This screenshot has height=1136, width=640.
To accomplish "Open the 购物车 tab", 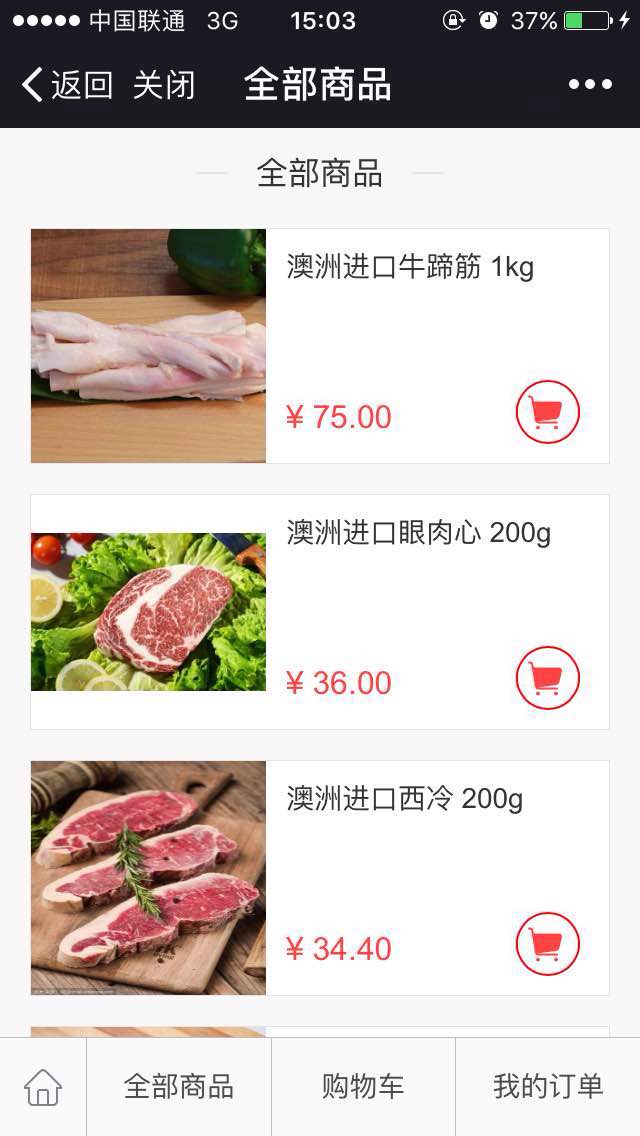I will click(x=363, y=1086).
